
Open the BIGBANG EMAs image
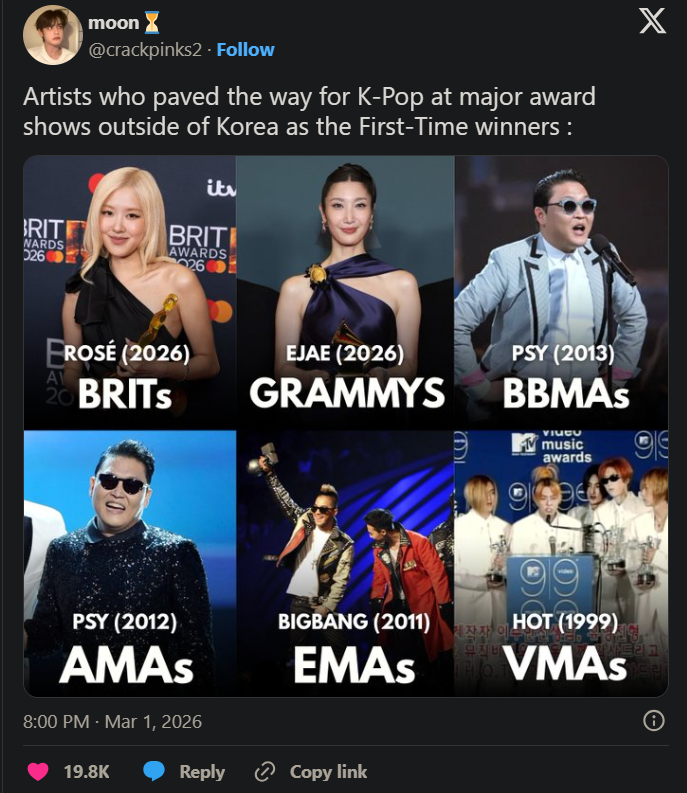click(x=345, y=563)
